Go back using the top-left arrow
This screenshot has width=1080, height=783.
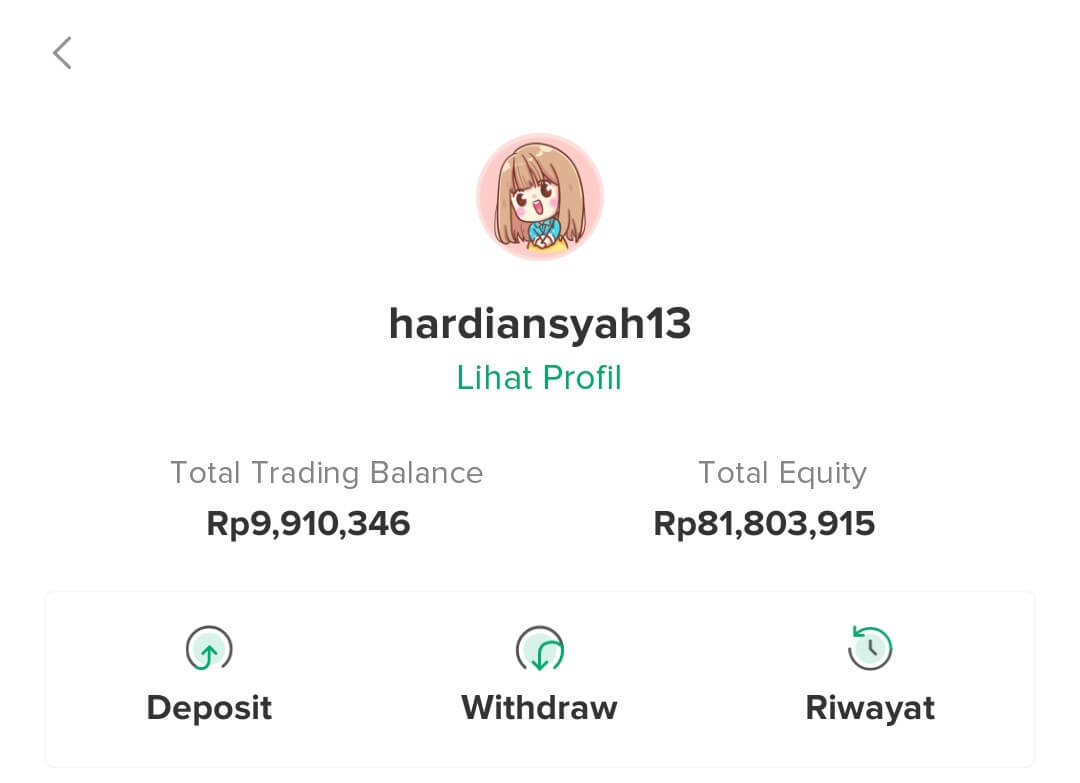click(62, 53)
